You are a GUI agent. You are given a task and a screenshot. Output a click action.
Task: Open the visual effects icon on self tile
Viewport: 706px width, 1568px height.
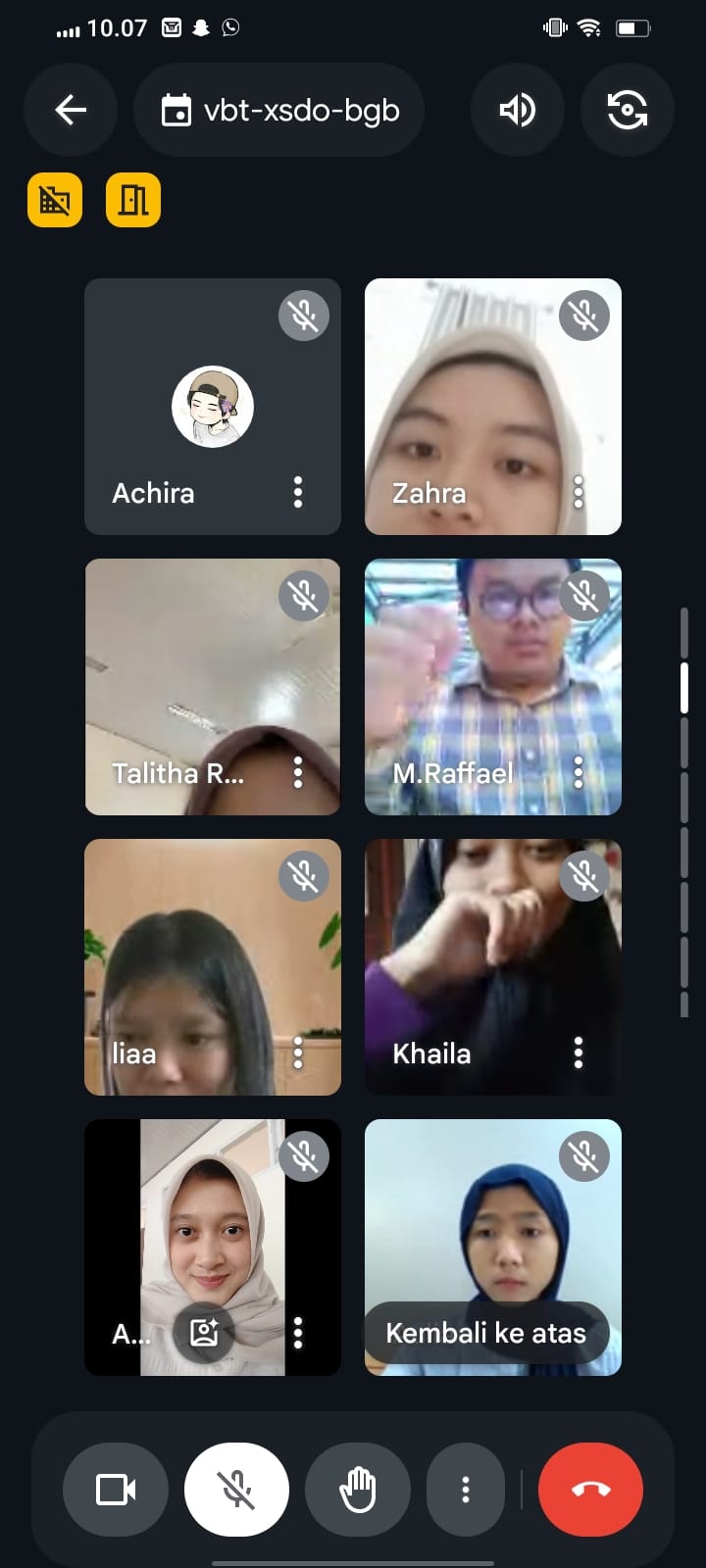204,1333
